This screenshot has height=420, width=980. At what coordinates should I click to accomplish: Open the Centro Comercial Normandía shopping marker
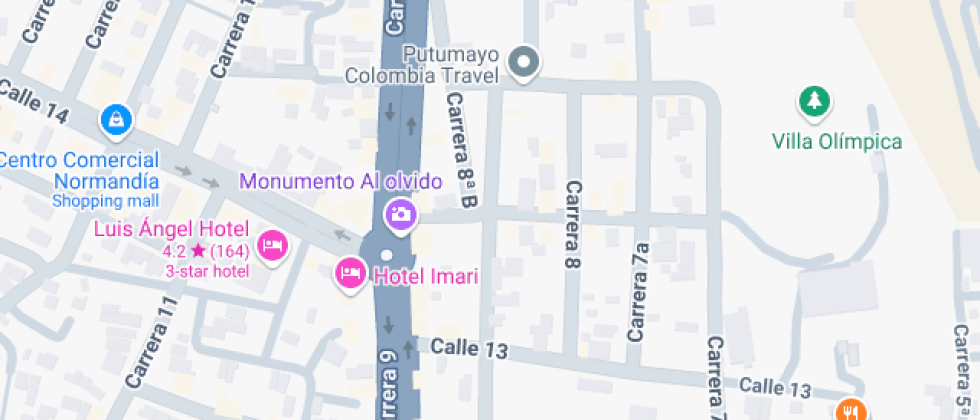[x=118, y=121]
